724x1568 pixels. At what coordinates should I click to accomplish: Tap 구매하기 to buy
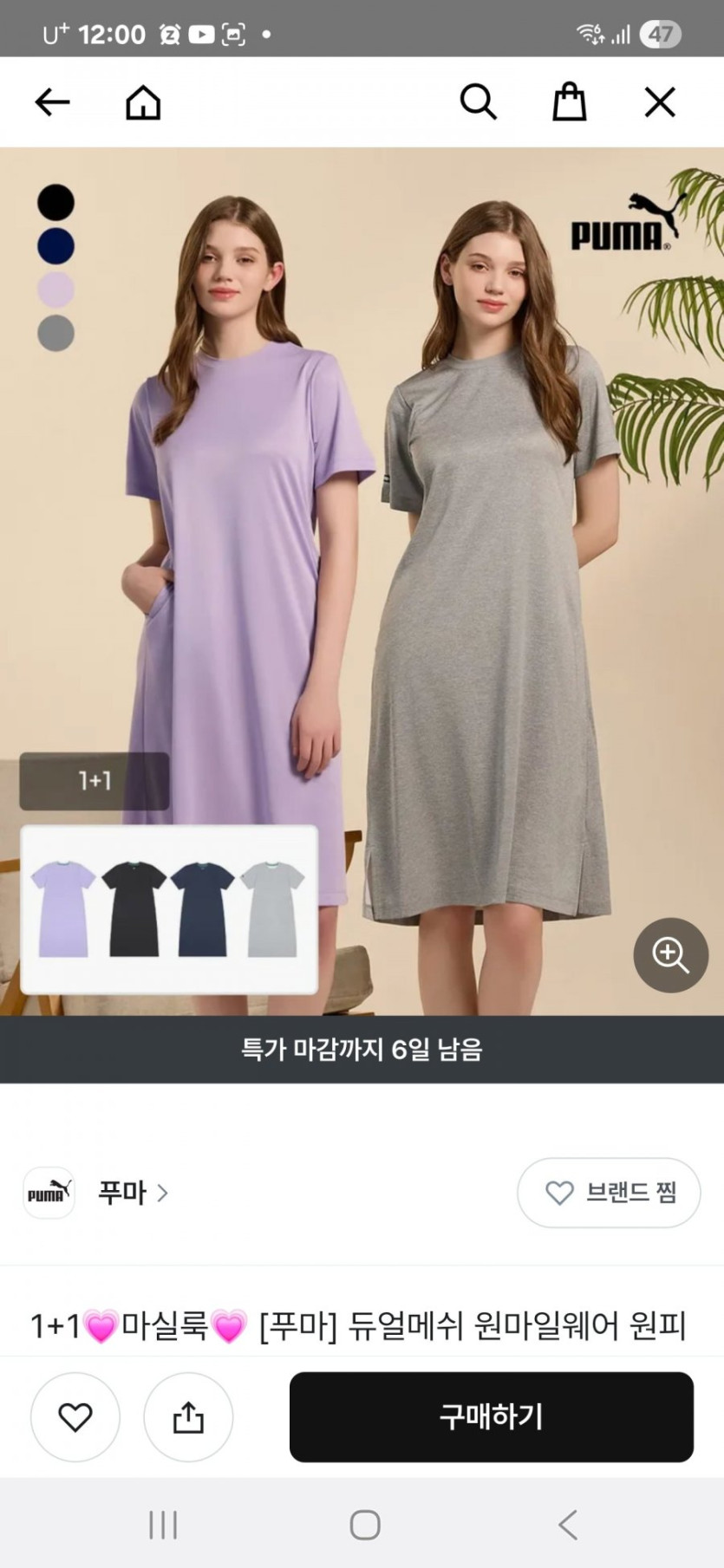(491, 1417)
